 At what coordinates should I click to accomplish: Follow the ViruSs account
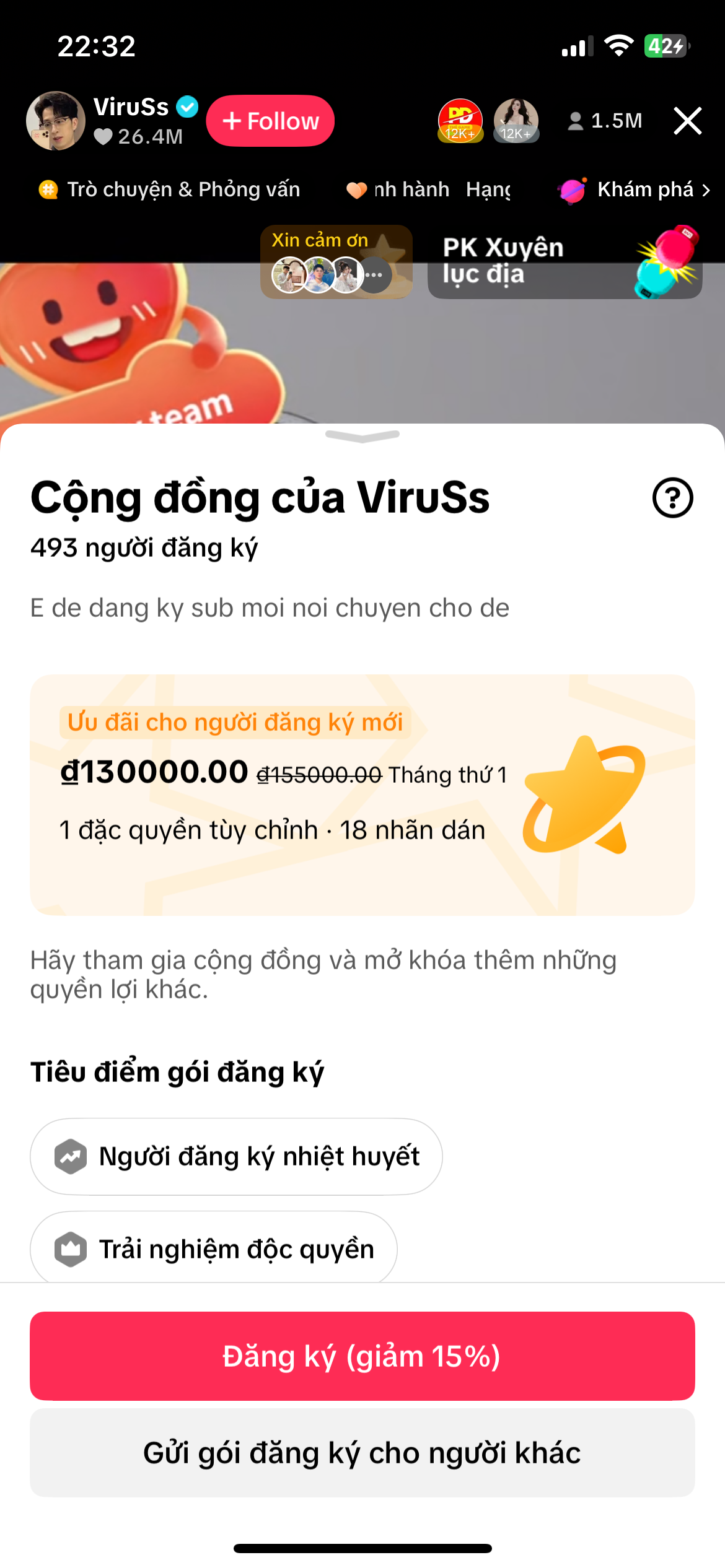[x=270, y=121]
